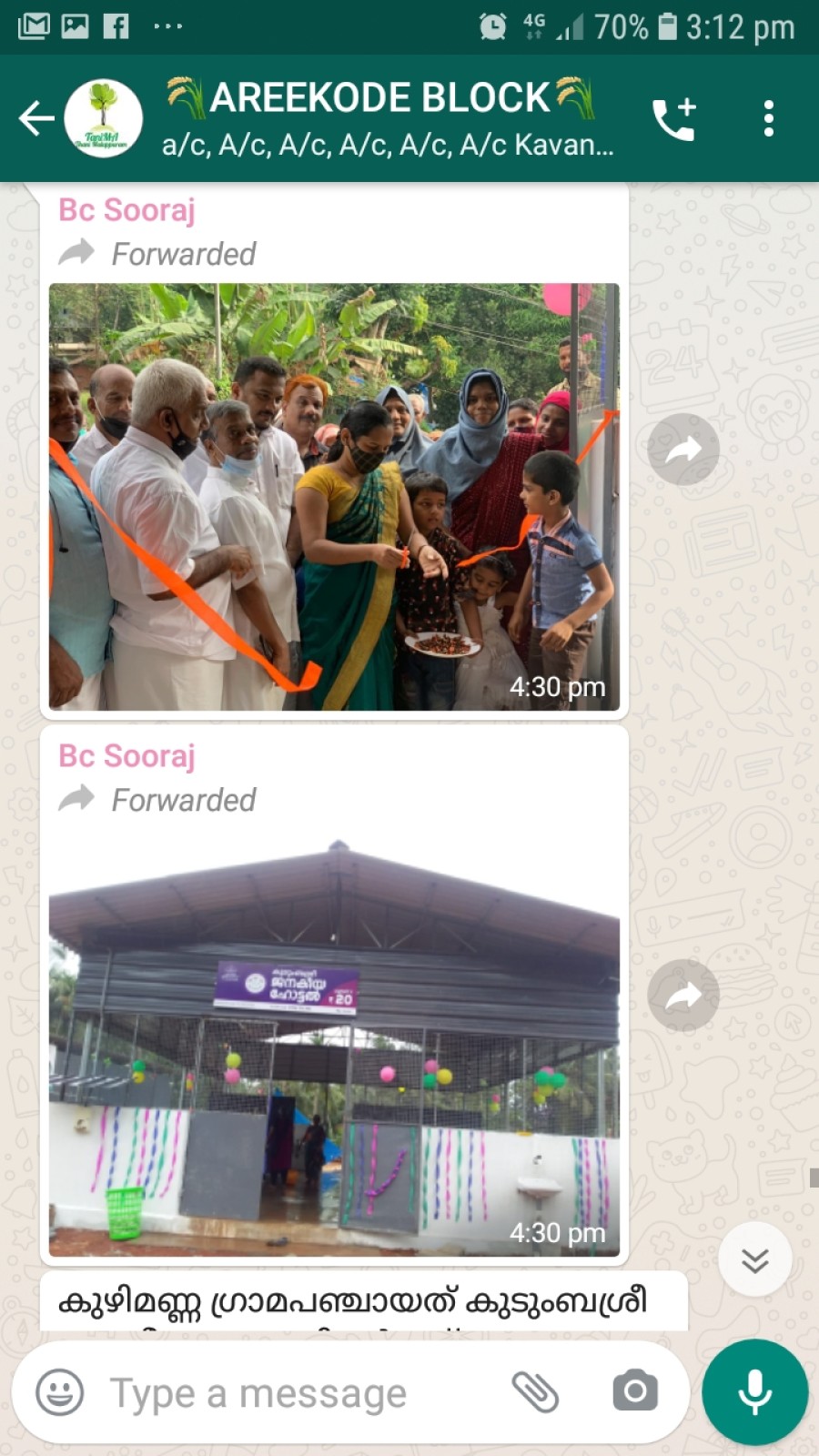The image size is (819, 1456).
Task: Start a group call
Action: click(674, 118)
